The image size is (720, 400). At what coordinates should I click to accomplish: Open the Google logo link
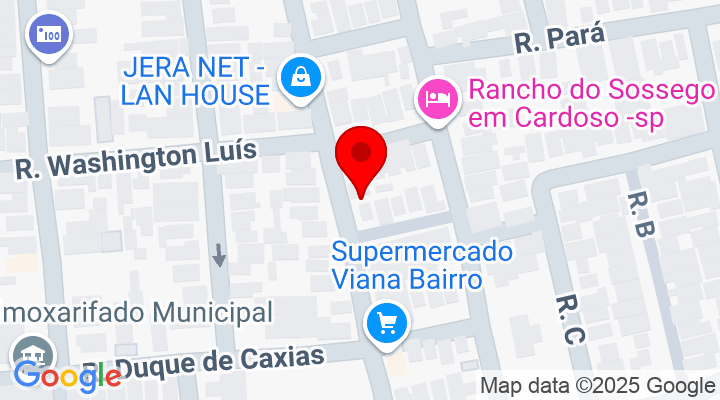[68, 377]
